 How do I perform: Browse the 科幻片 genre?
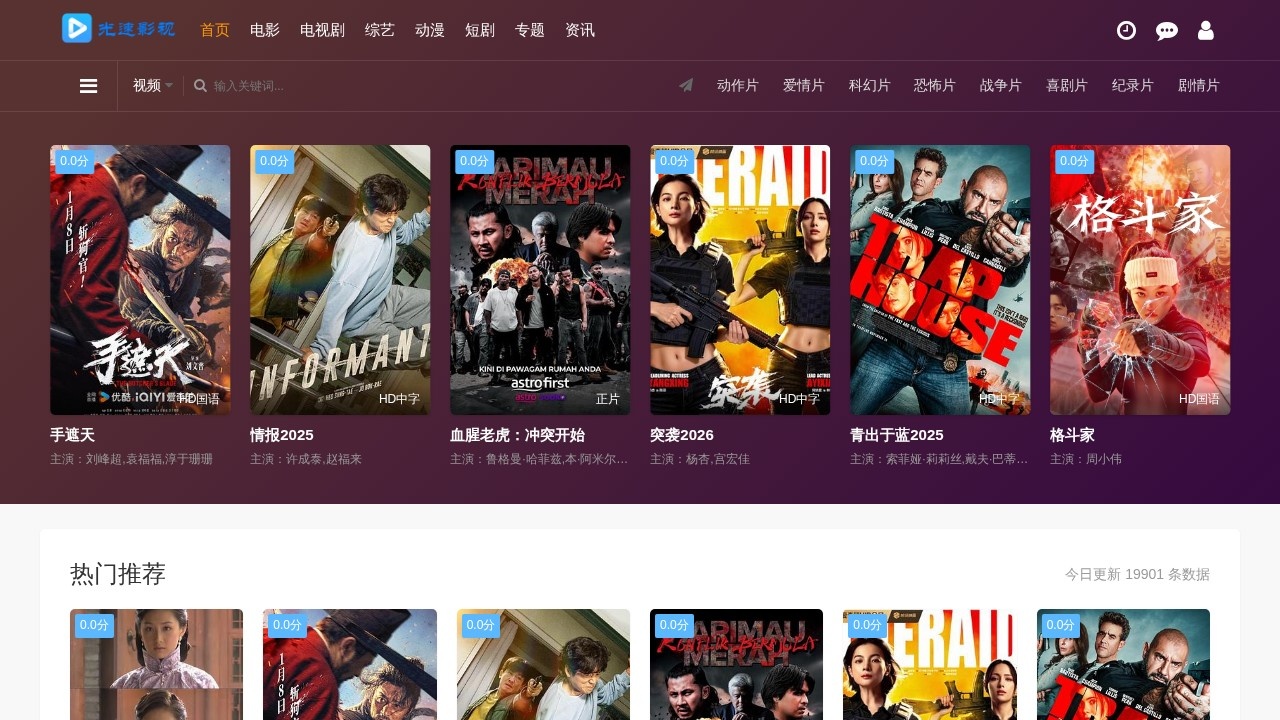click(870, 86)
